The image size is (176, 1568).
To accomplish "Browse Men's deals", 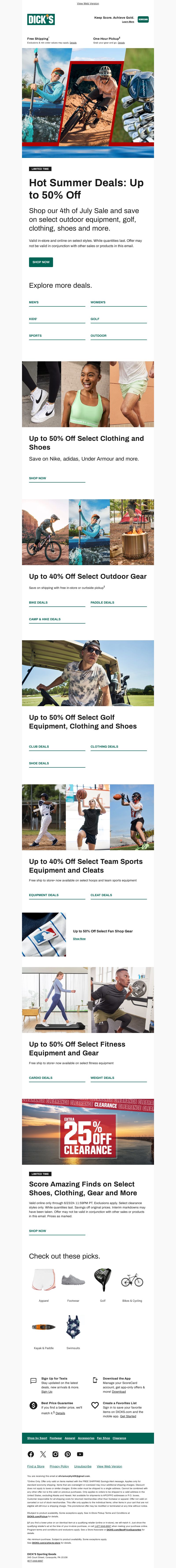I will coord(34,302).
